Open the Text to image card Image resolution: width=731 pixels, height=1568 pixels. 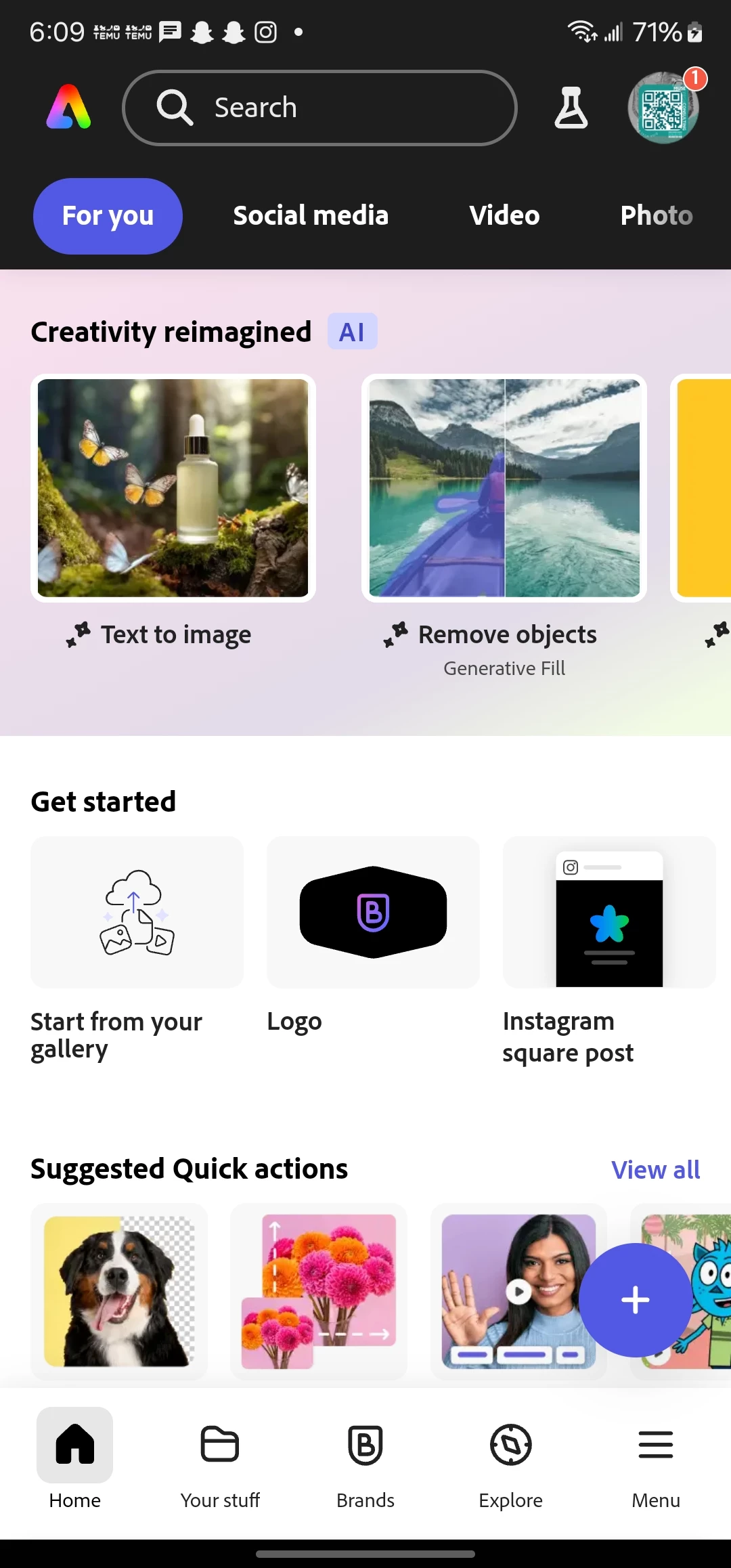coord(173,488)
